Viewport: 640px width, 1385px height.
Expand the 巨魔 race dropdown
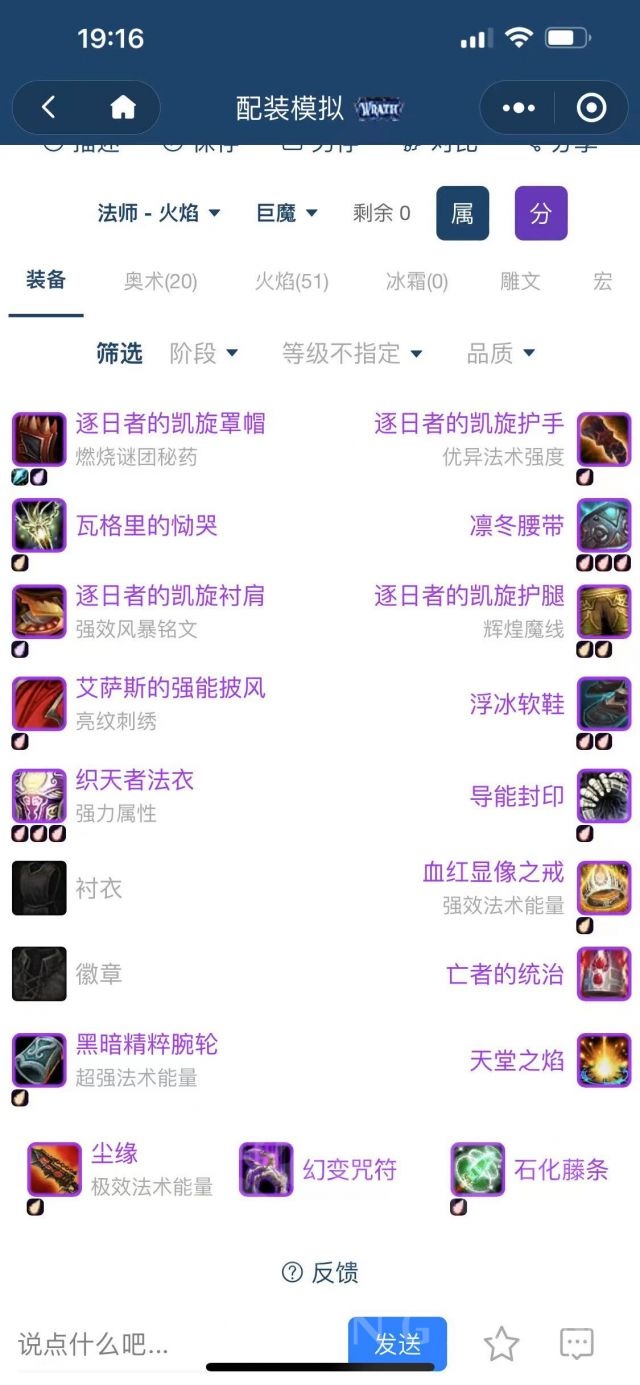click(286, 213)
